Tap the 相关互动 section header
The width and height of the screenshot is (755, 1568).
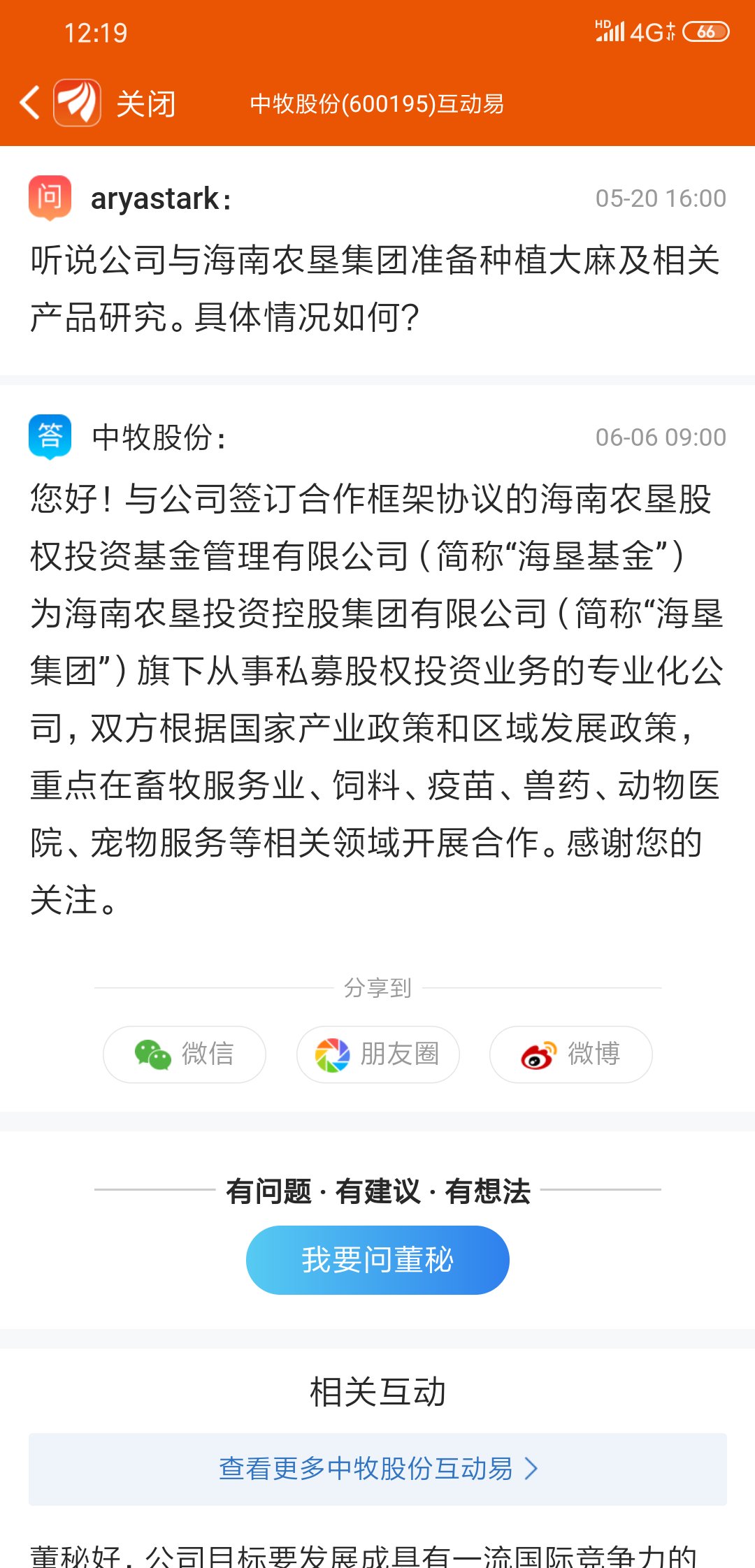(x=377, y=1391)
